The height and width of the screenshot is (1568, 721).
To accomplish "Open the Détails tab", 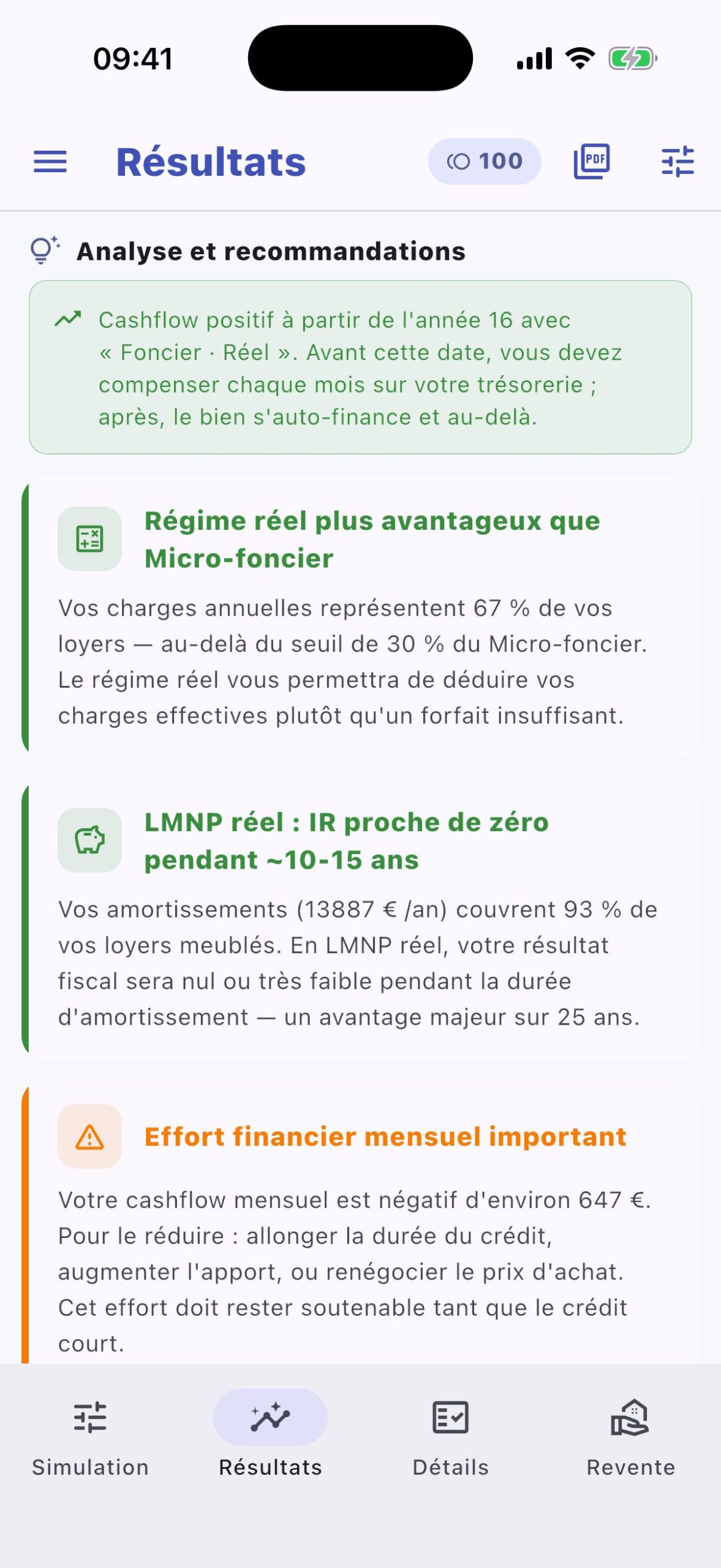I will (450, 1439).
